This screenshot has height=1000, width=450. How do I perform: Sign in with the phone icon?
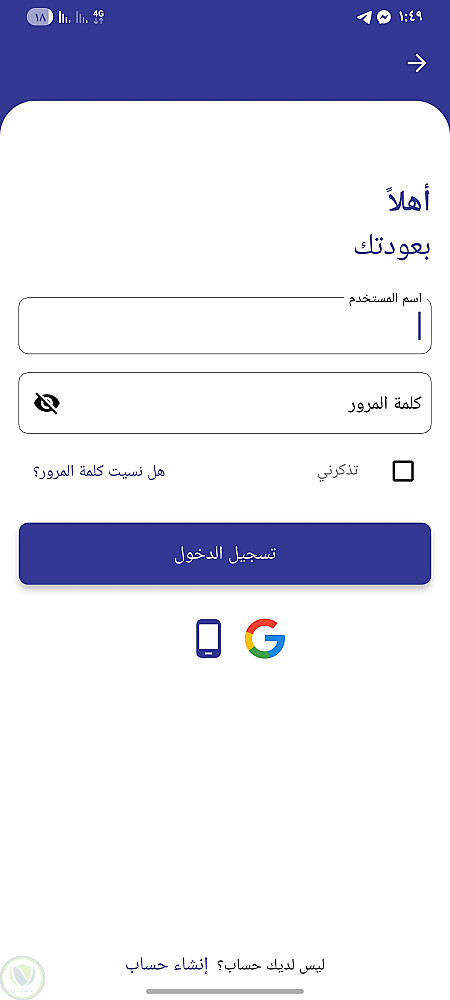tap(208, 638)
